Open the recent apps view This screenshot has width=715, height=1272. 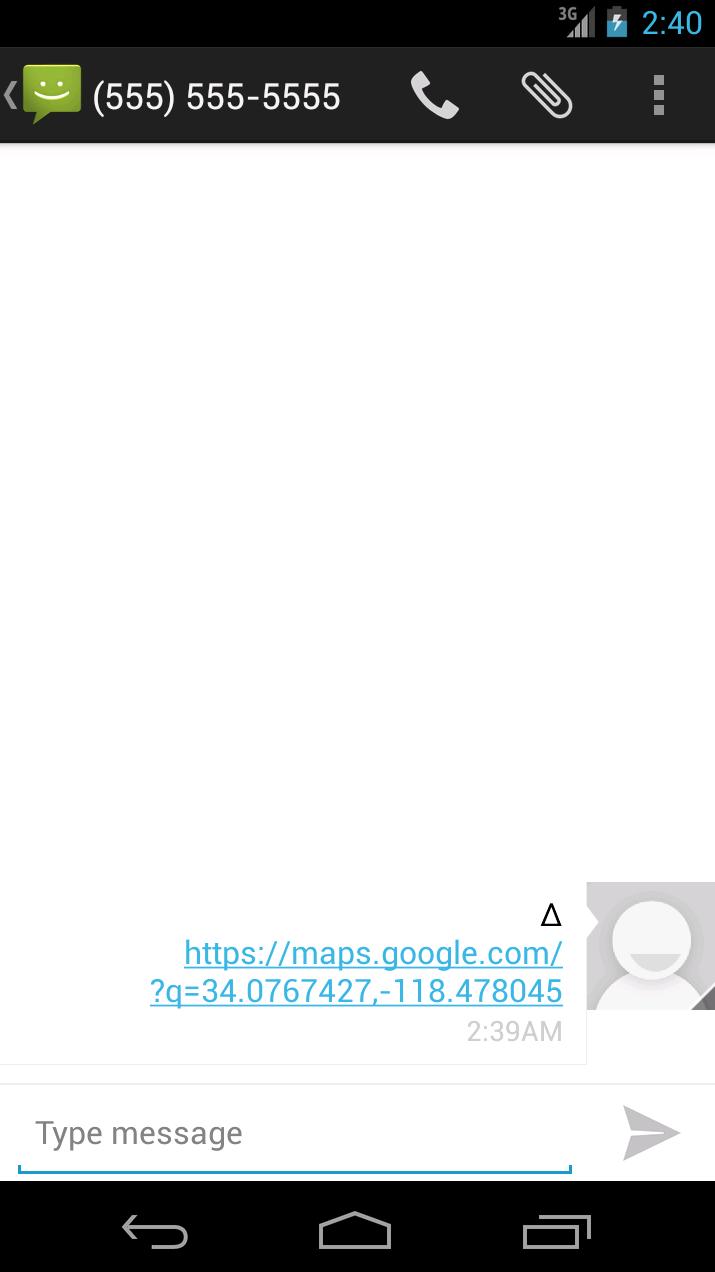[556, 1231]
